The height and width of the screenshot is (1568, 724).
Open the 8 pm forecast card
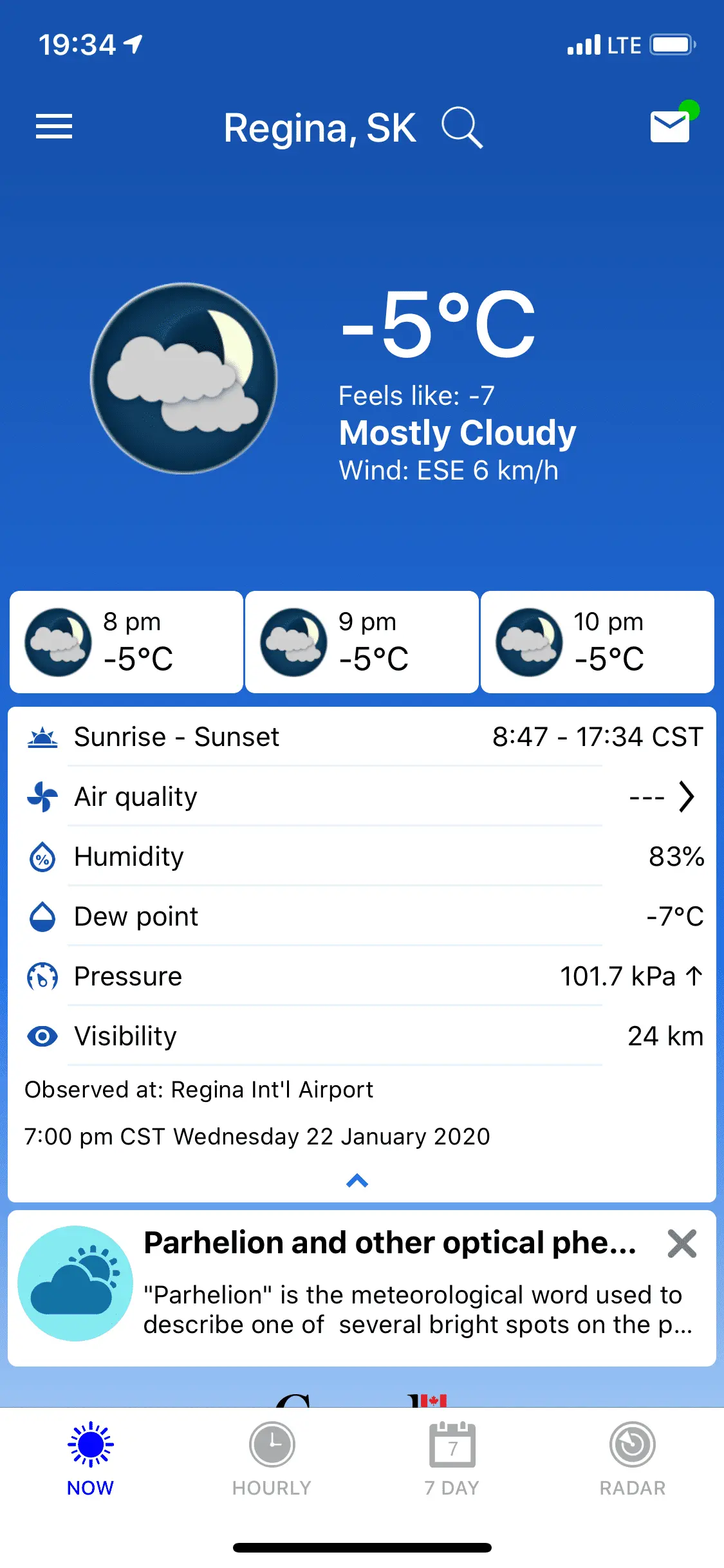(127, 642)
